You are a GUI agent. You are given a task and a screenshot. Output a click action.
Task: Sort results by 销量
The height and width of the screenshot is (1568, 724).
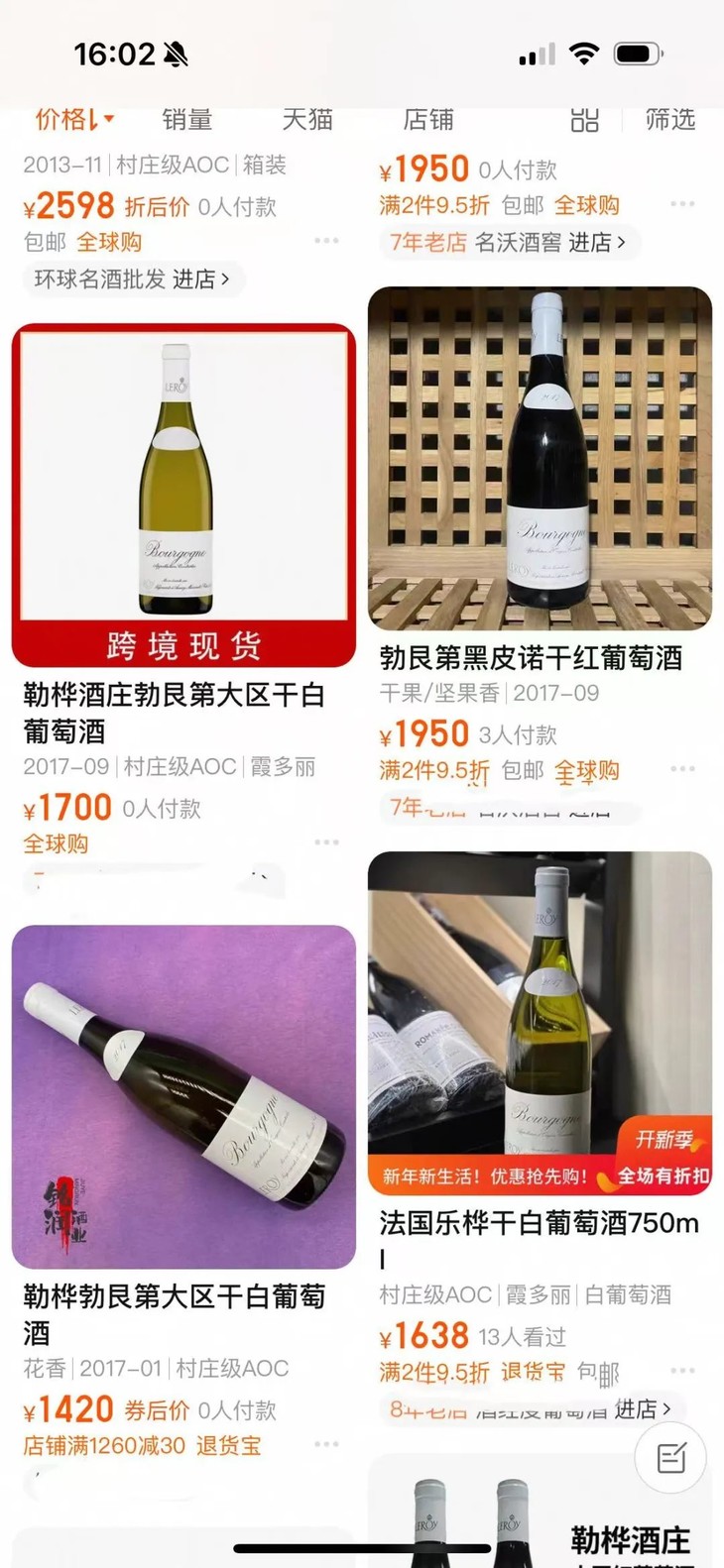(x=186, y=120)
